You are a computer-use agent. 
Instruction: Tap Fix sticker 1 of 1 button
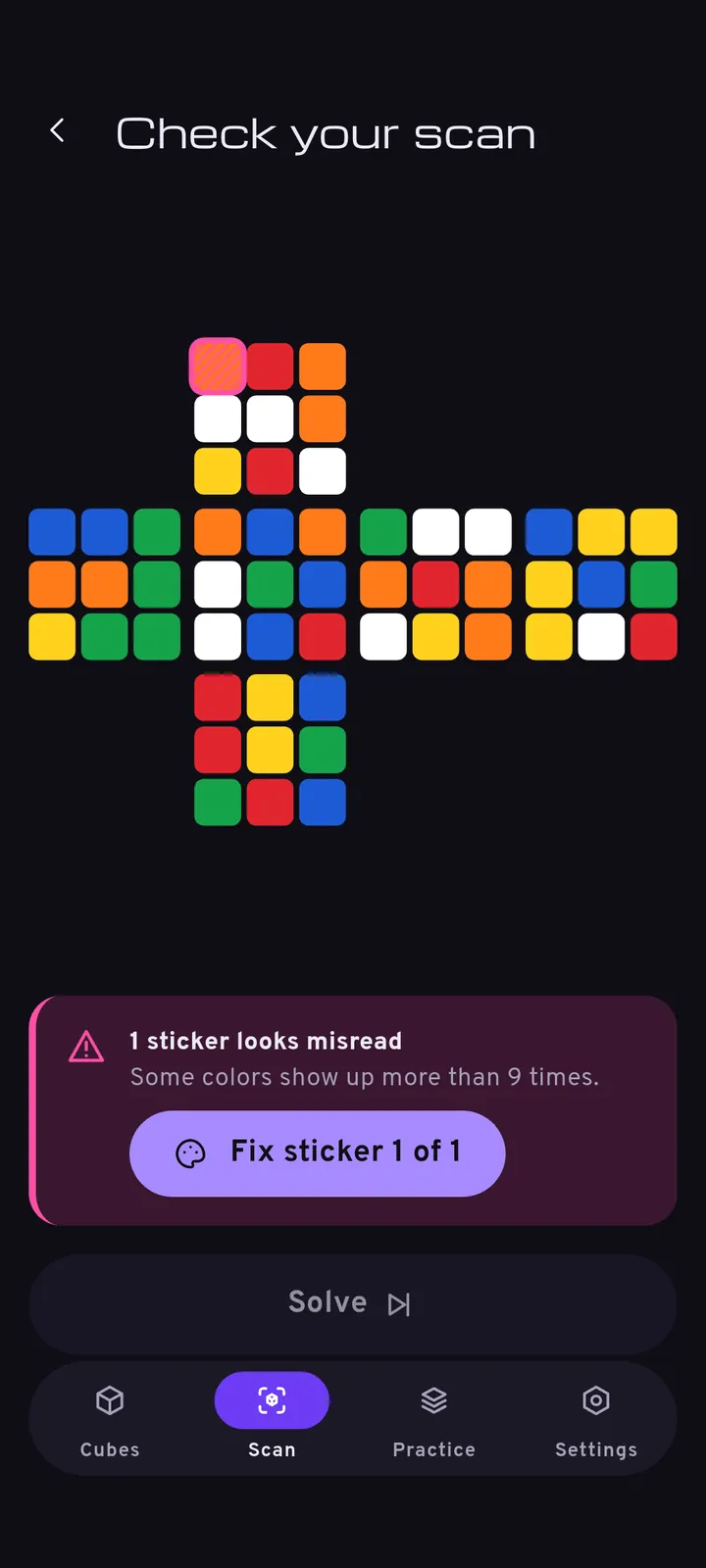click(x=317, y=1152)
